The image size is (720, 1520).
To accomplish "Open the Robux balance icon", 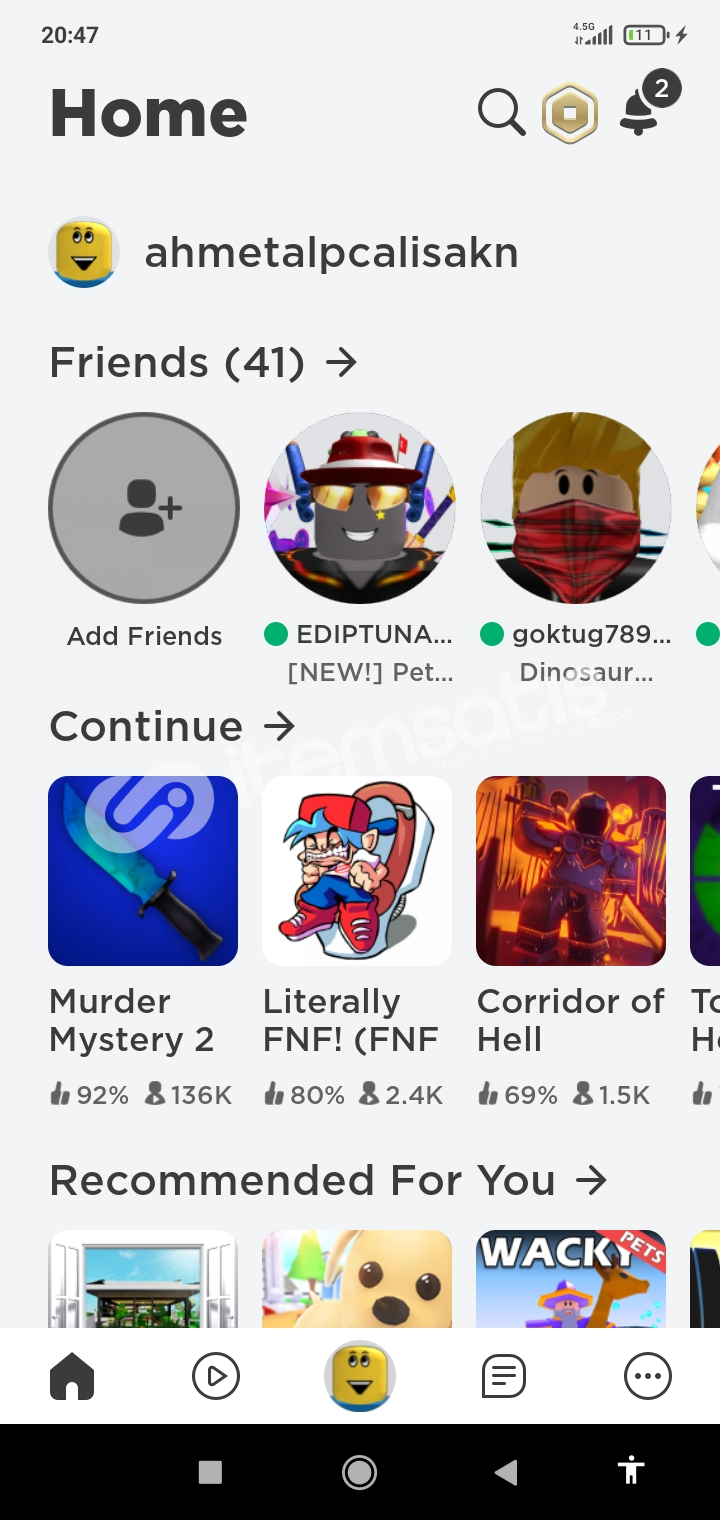I will pyautogui.click(x=570, y=113).
